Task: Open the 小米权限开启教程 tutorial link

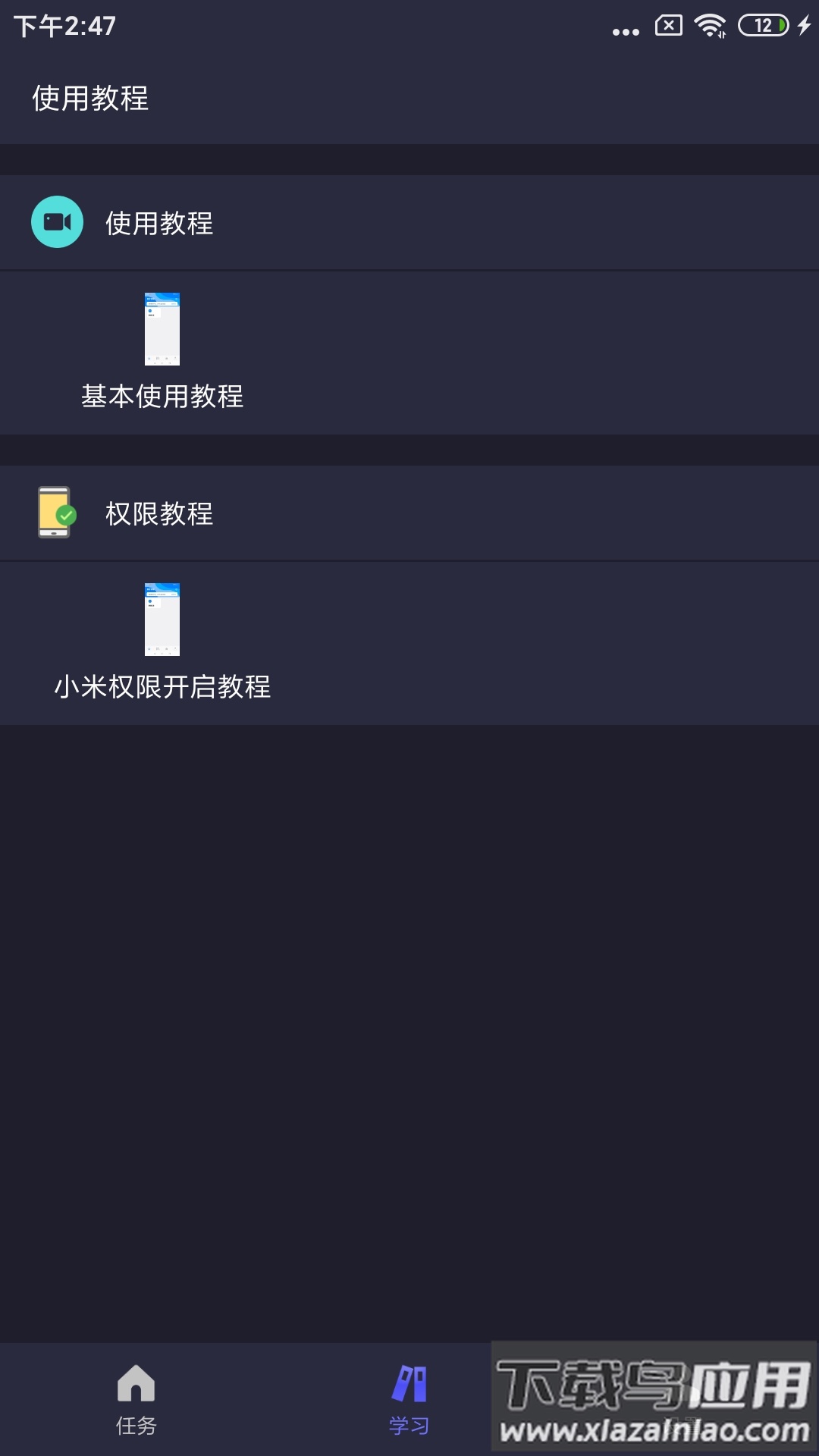Action: click(164, 689)
